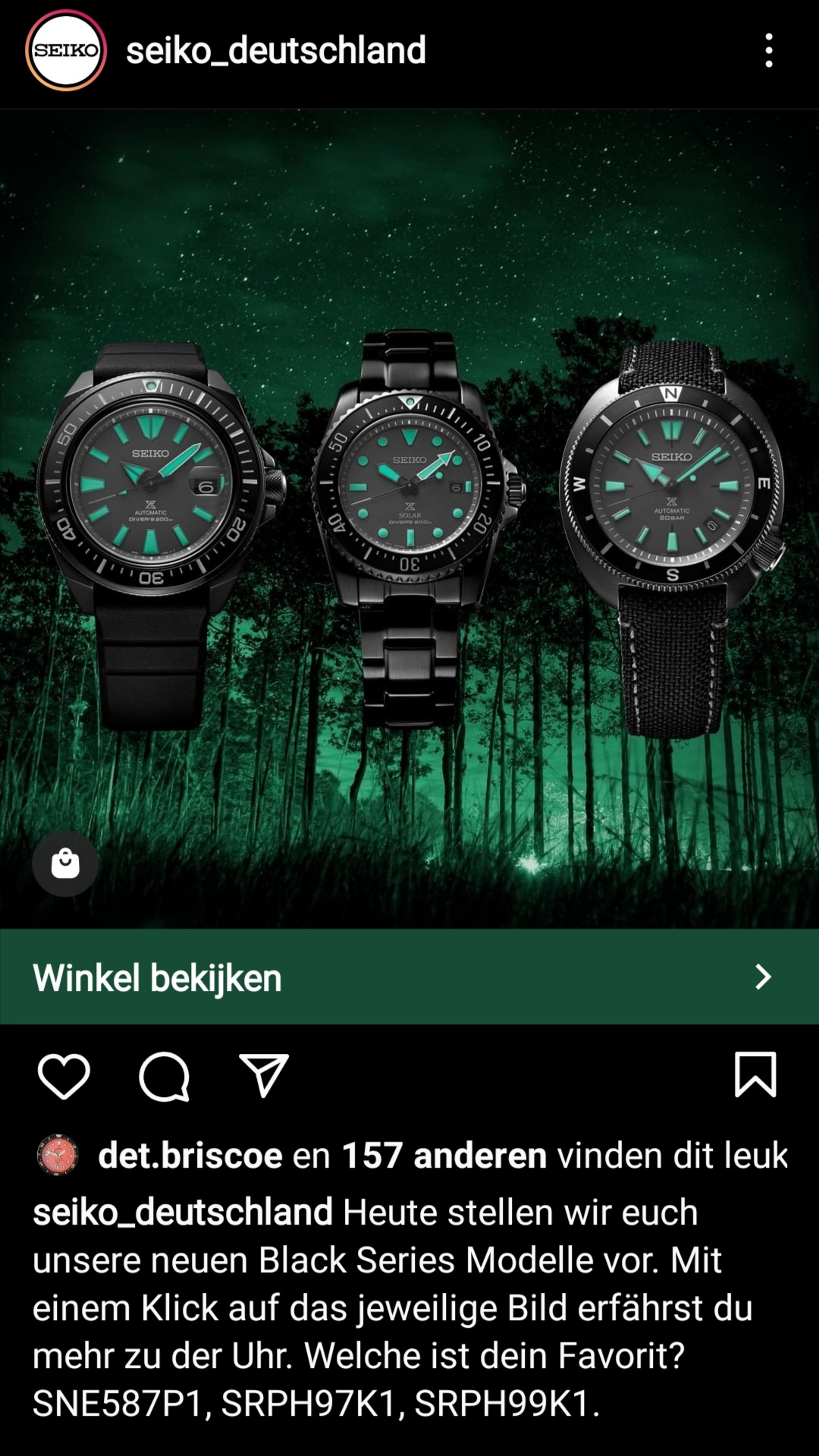Like this post with the heart icon
Image resolution: width=819 pixels, height=1456 pixels.
coord(64,1075)
